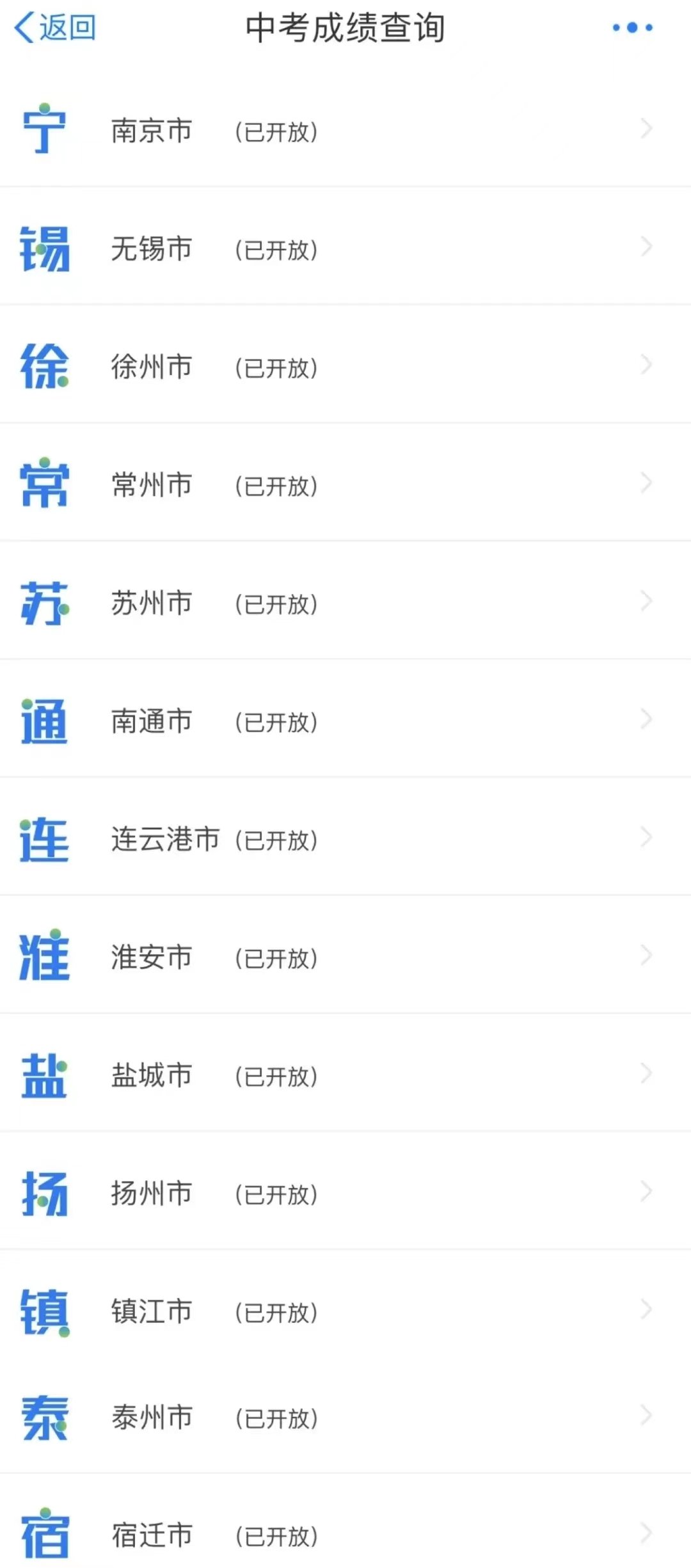The height and width of the screenshot is (1568, 691).
Task: Select 南通市 score lookup
Action: point(152,721)
